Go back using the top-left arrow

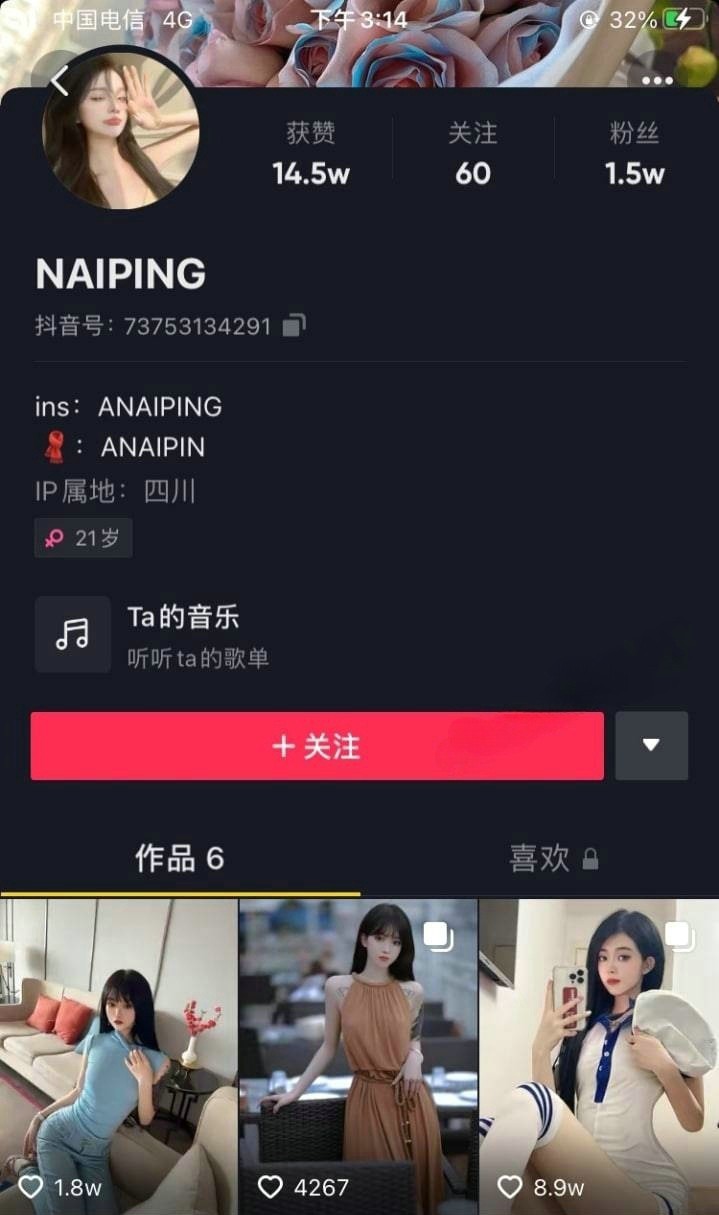pos(58,80)
